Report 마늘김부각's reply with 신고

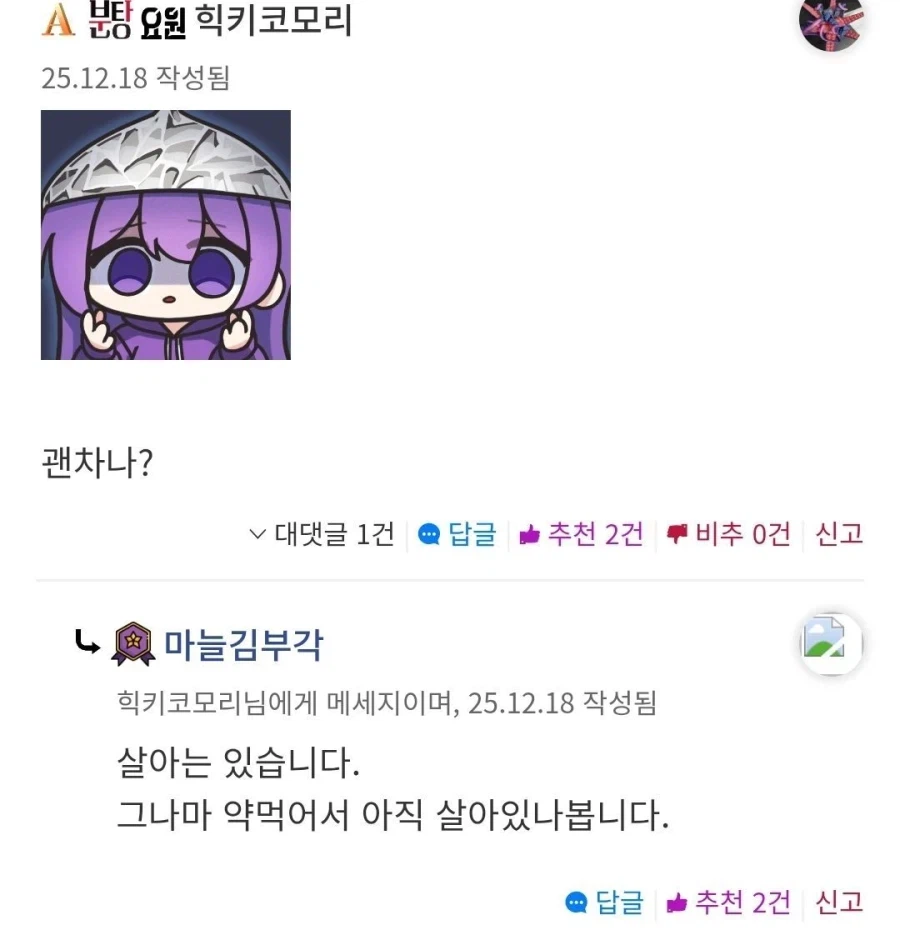click(x=839, y=903)
